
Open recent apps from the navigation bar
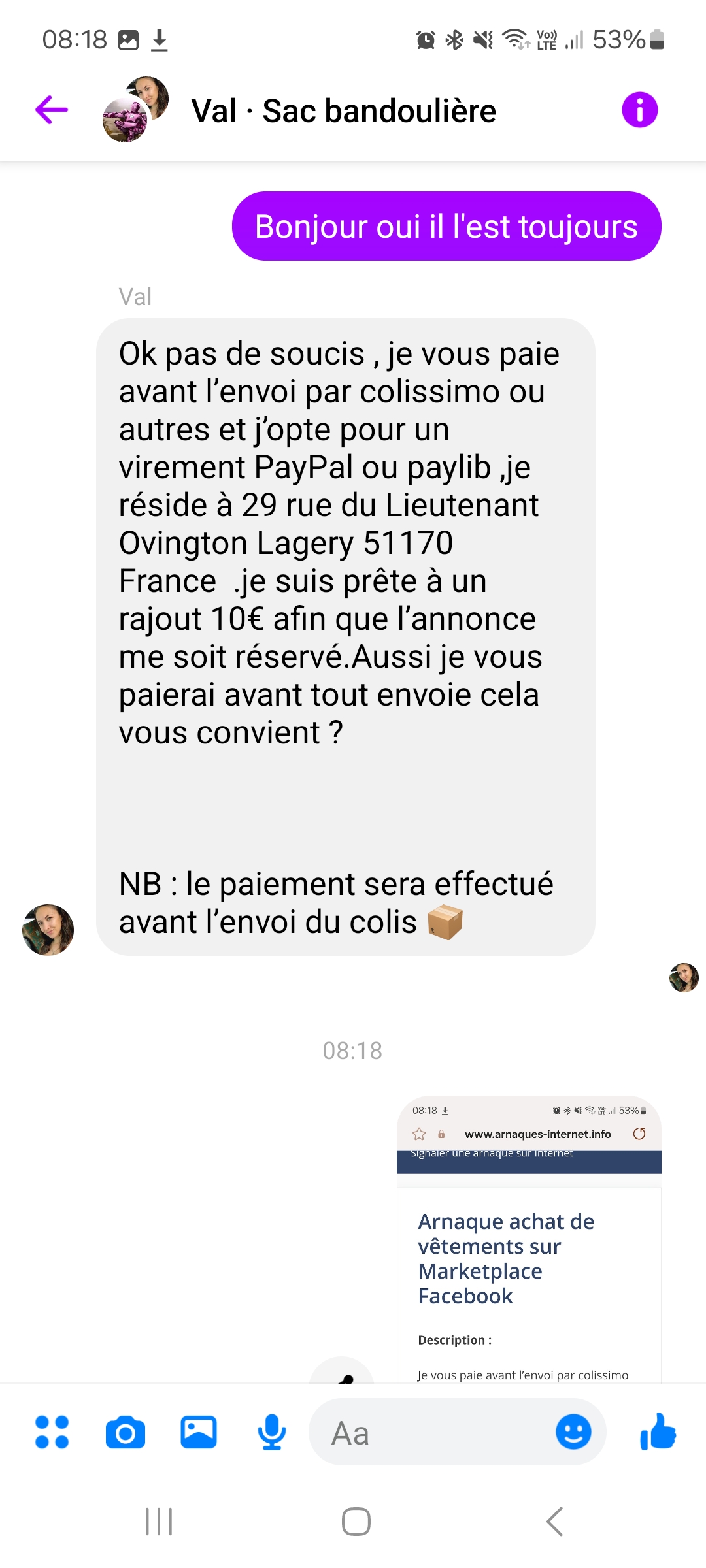[x=159, y=1522]
